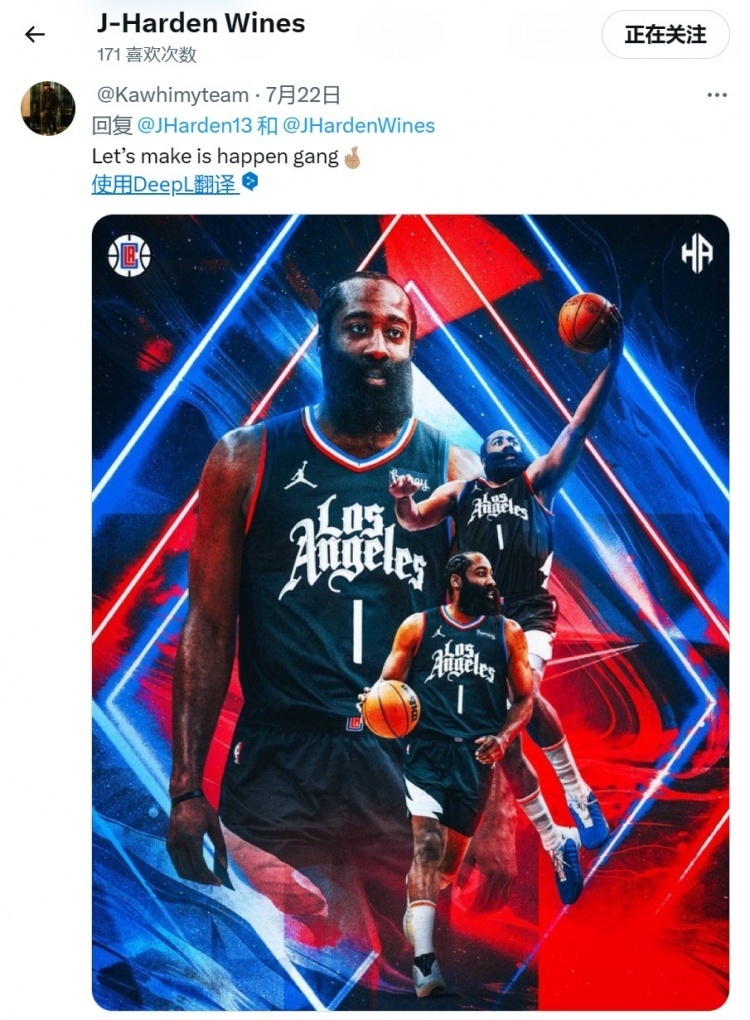Open the attached Clippers poster image

point(410,612)
